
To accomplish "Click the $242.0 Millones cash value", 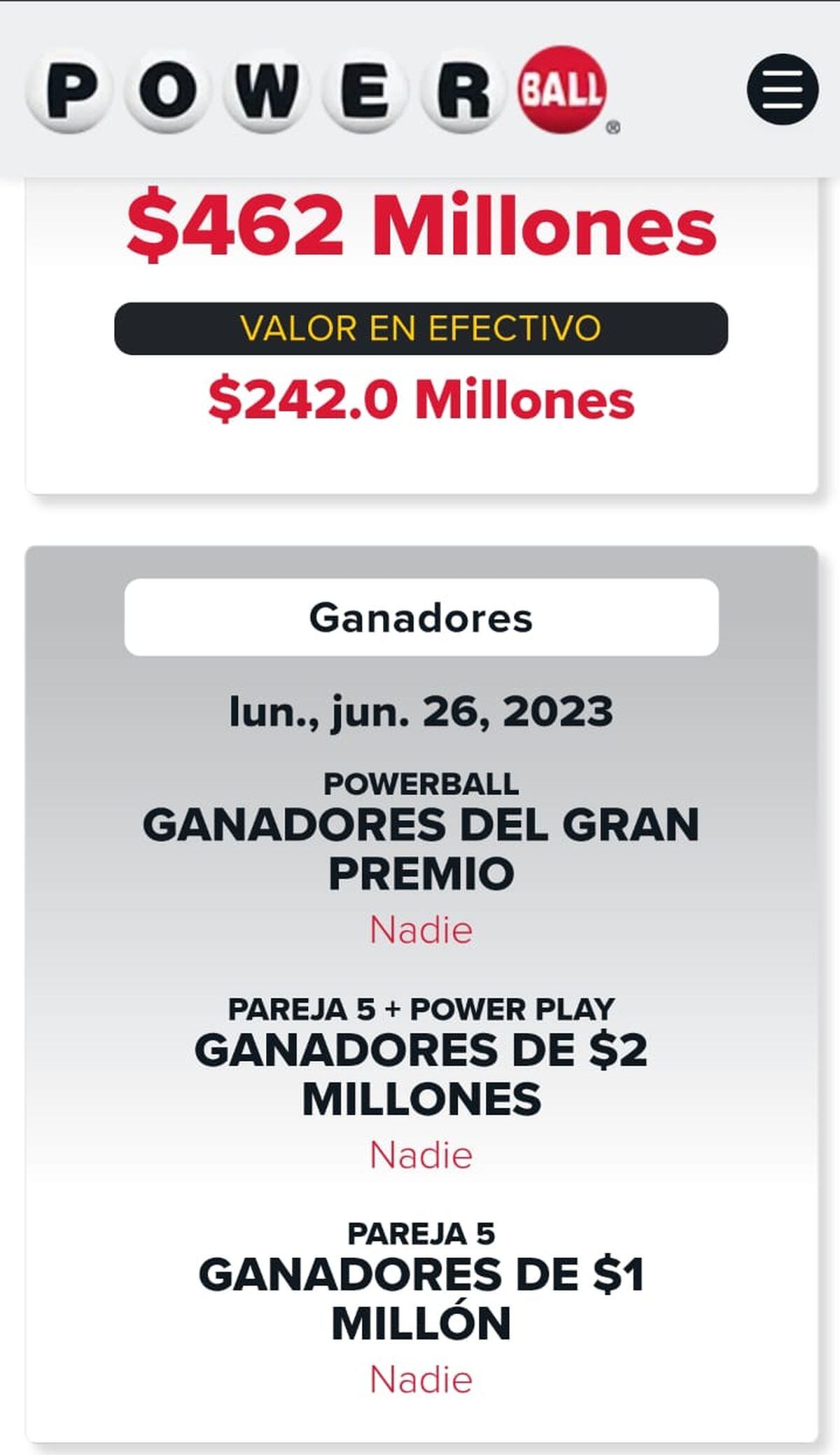I will tap(420, 399).
